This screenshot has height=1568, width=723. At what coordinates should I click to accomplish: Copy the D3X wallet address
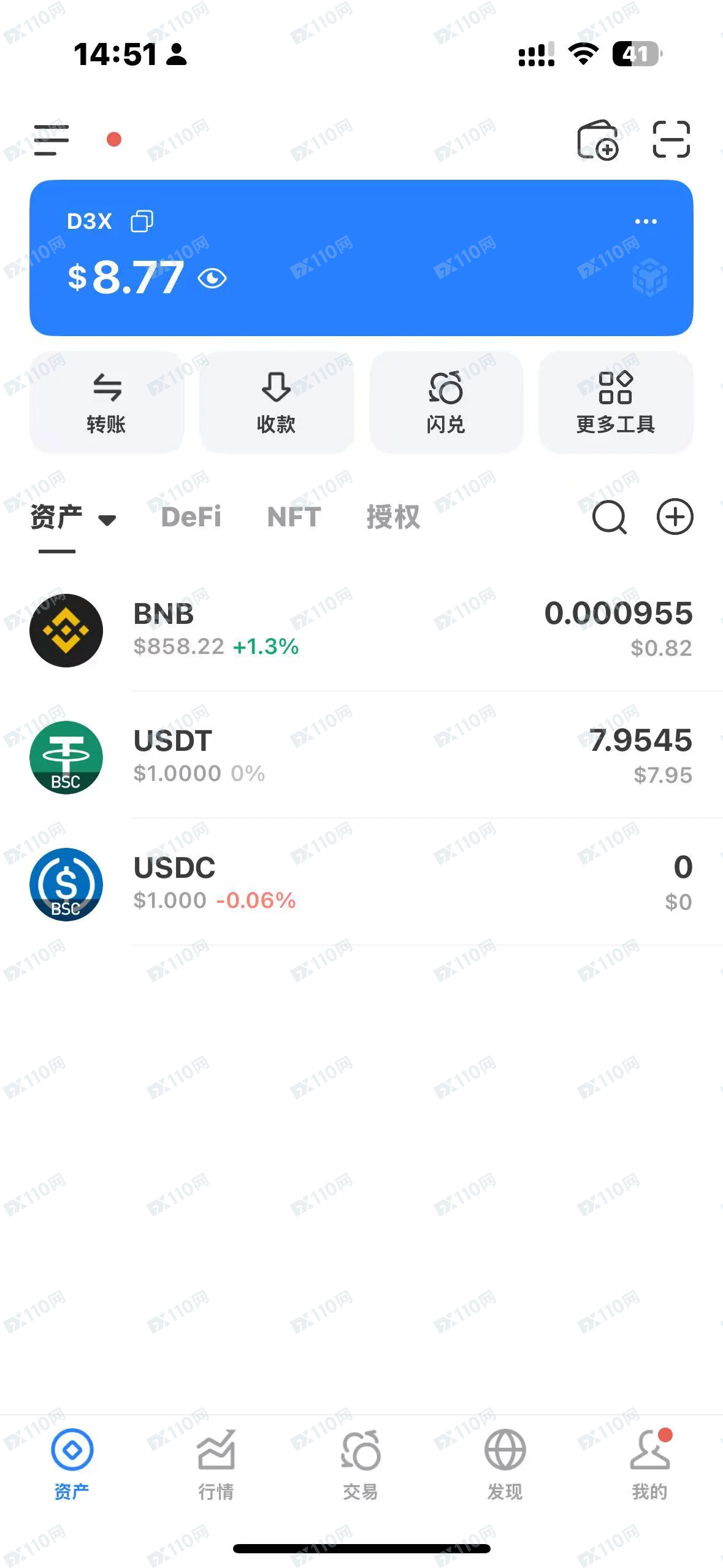(143, 221)
